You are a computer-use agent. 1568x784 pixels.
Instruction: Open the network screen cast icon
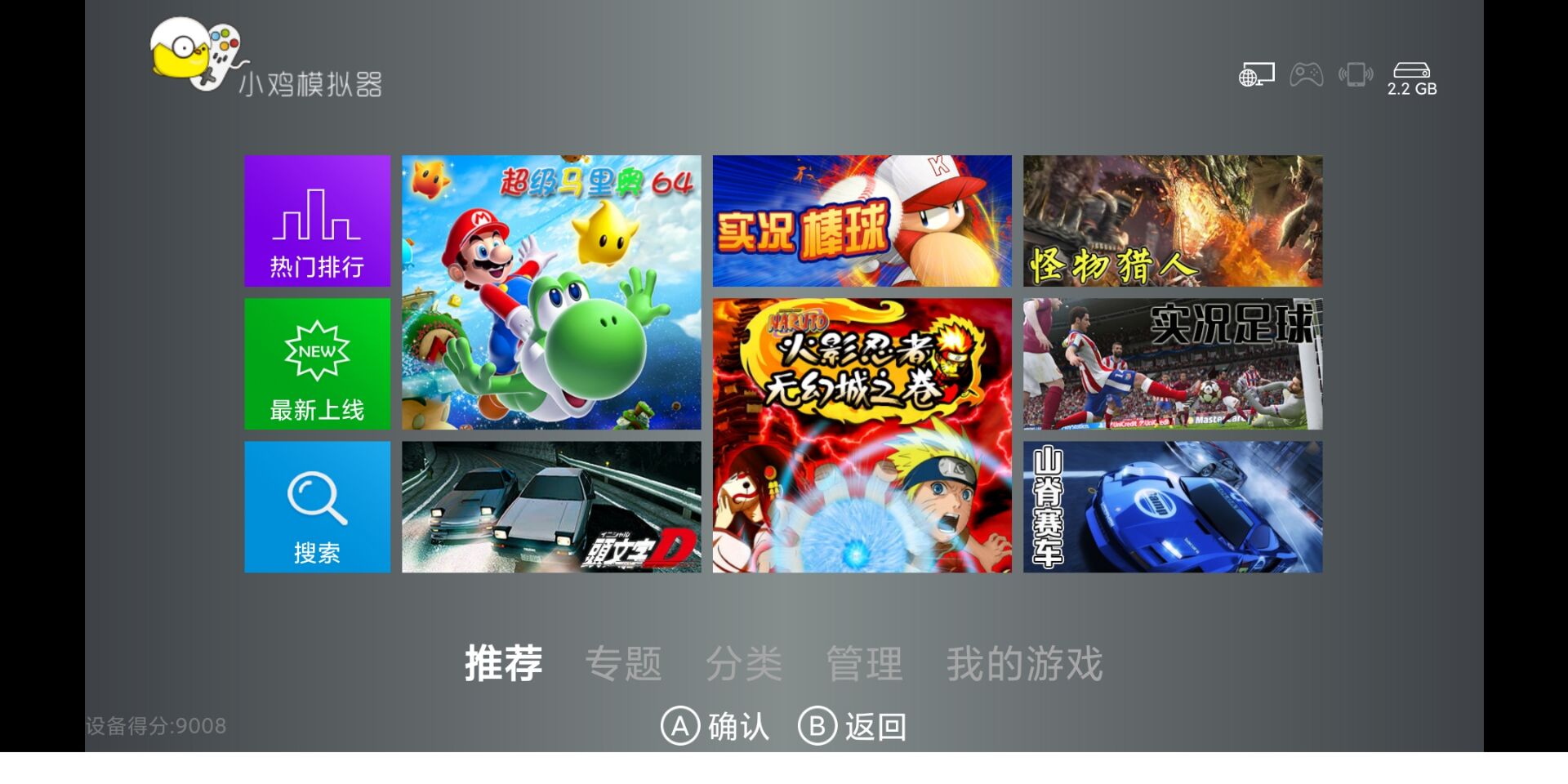[1256, 75]
